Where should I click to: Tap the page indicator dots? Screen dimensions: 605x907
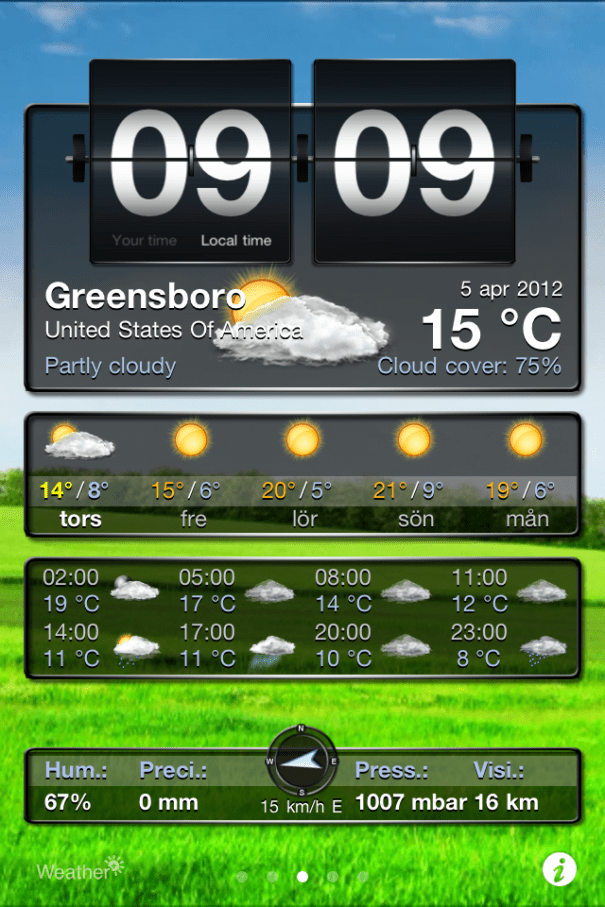[302, 876]
